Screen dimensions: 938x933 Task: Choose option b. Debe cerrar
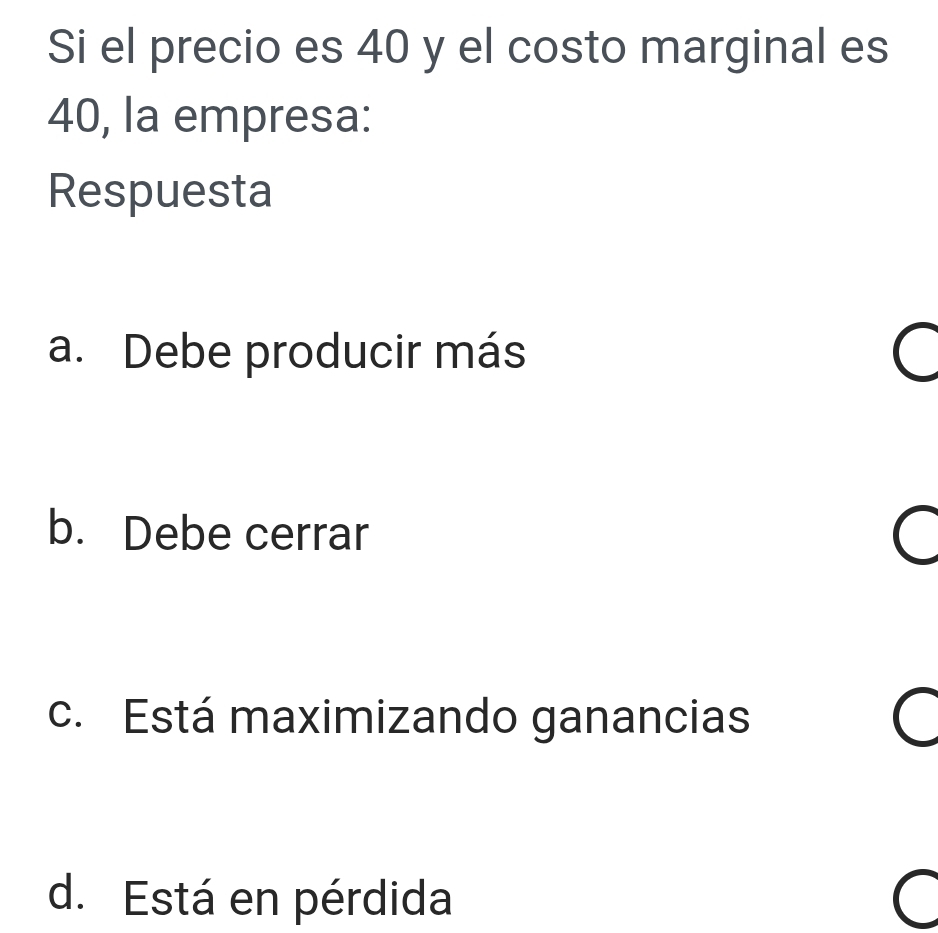click(918, 537)
